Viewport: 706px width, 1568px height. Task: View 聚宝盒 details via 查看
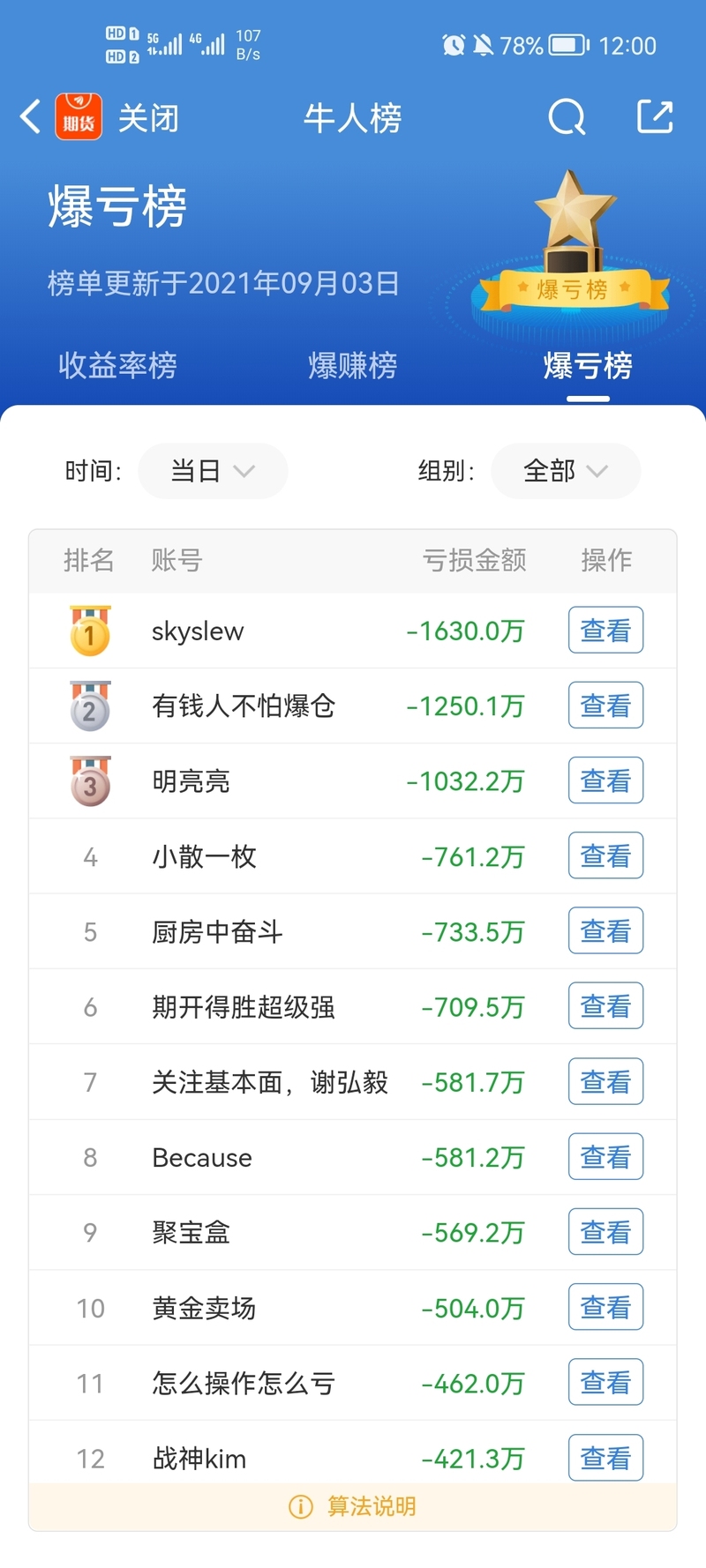pyautogui.click(x=605, y=1232)
